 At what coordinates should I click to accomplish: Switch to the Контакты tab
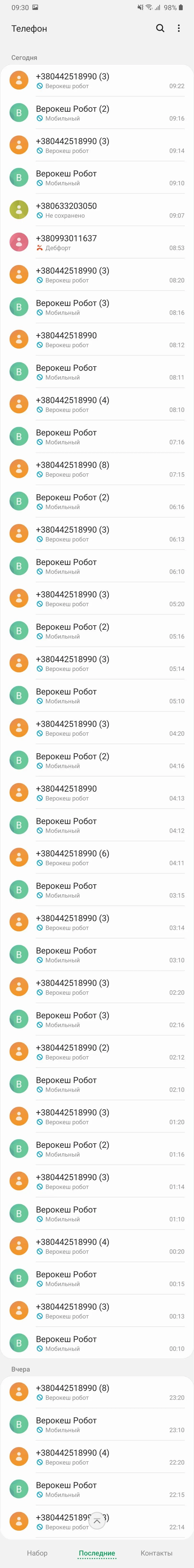pyautogui.click(x=156, y=1553)
